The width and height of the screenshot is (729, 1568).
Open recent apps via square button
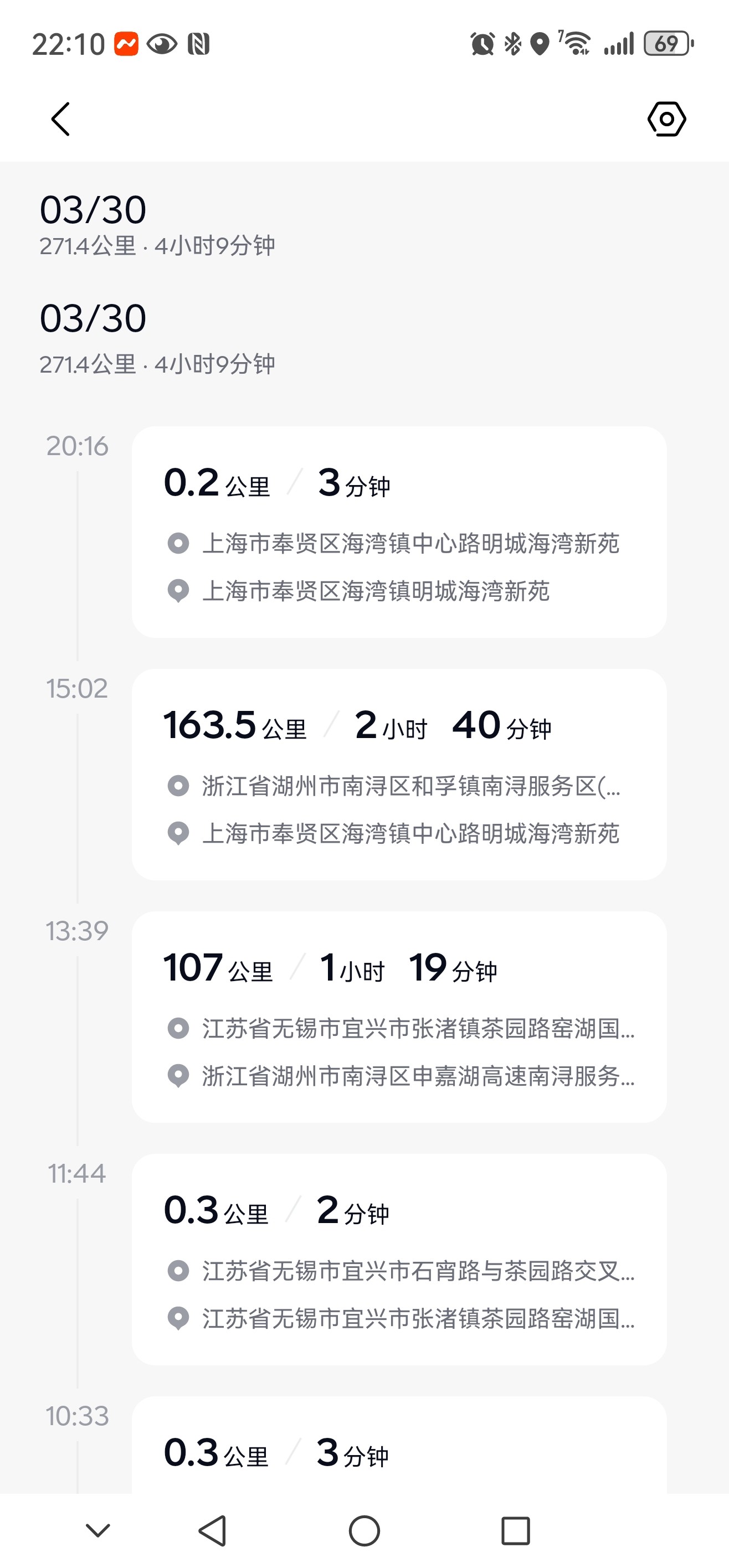515,1530
